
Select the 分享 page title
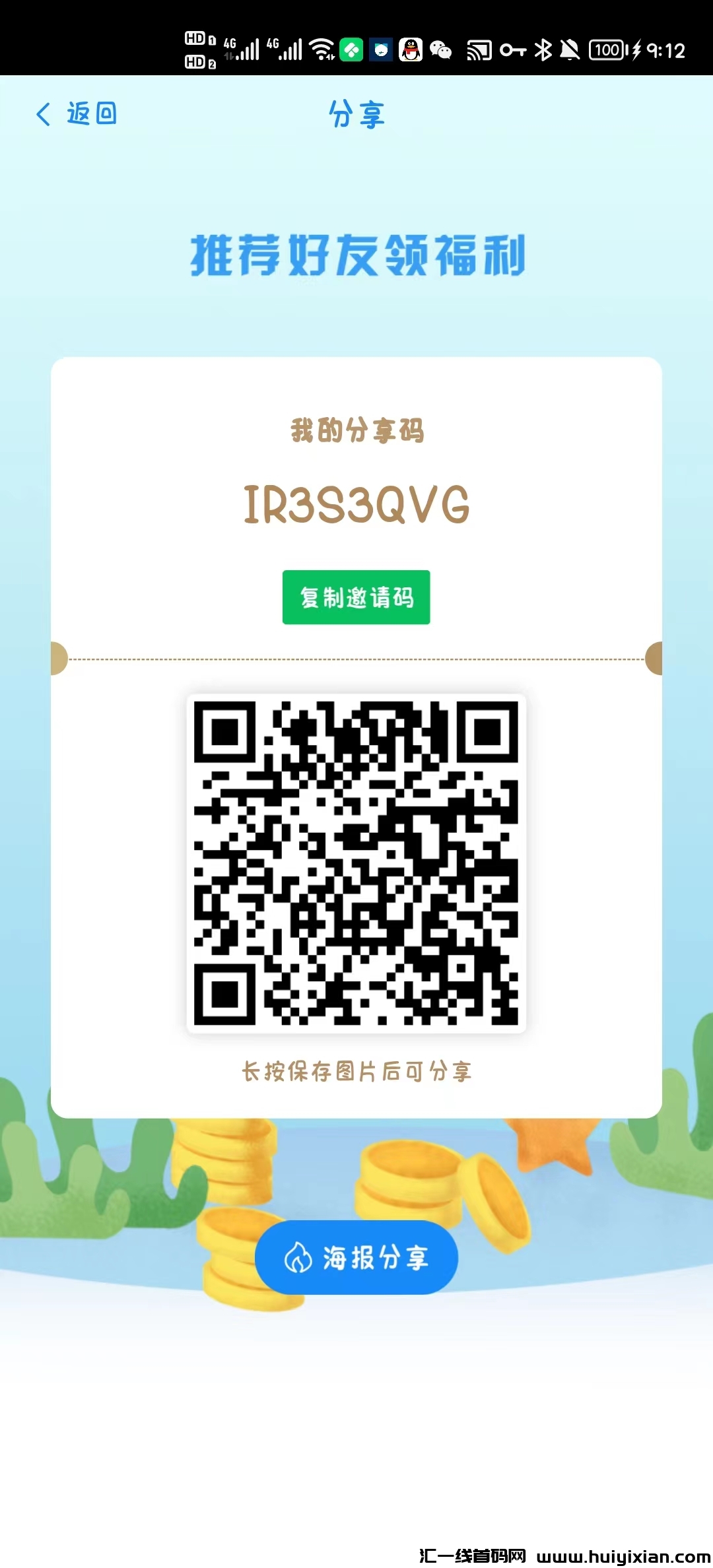[356, 114]
